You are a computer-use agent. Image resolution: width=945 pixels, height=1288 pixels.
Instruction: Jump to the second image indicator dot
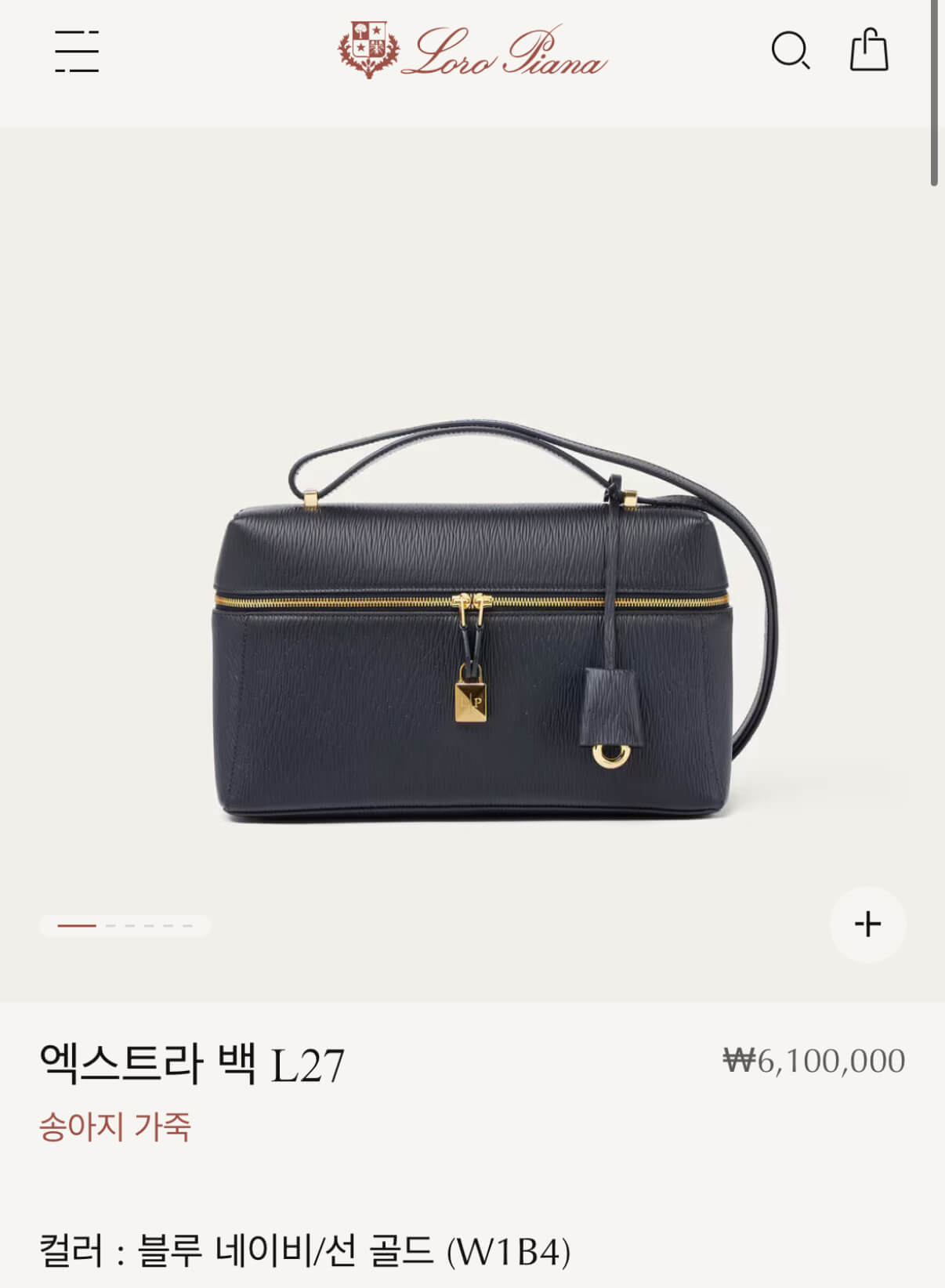click(110, 926)
